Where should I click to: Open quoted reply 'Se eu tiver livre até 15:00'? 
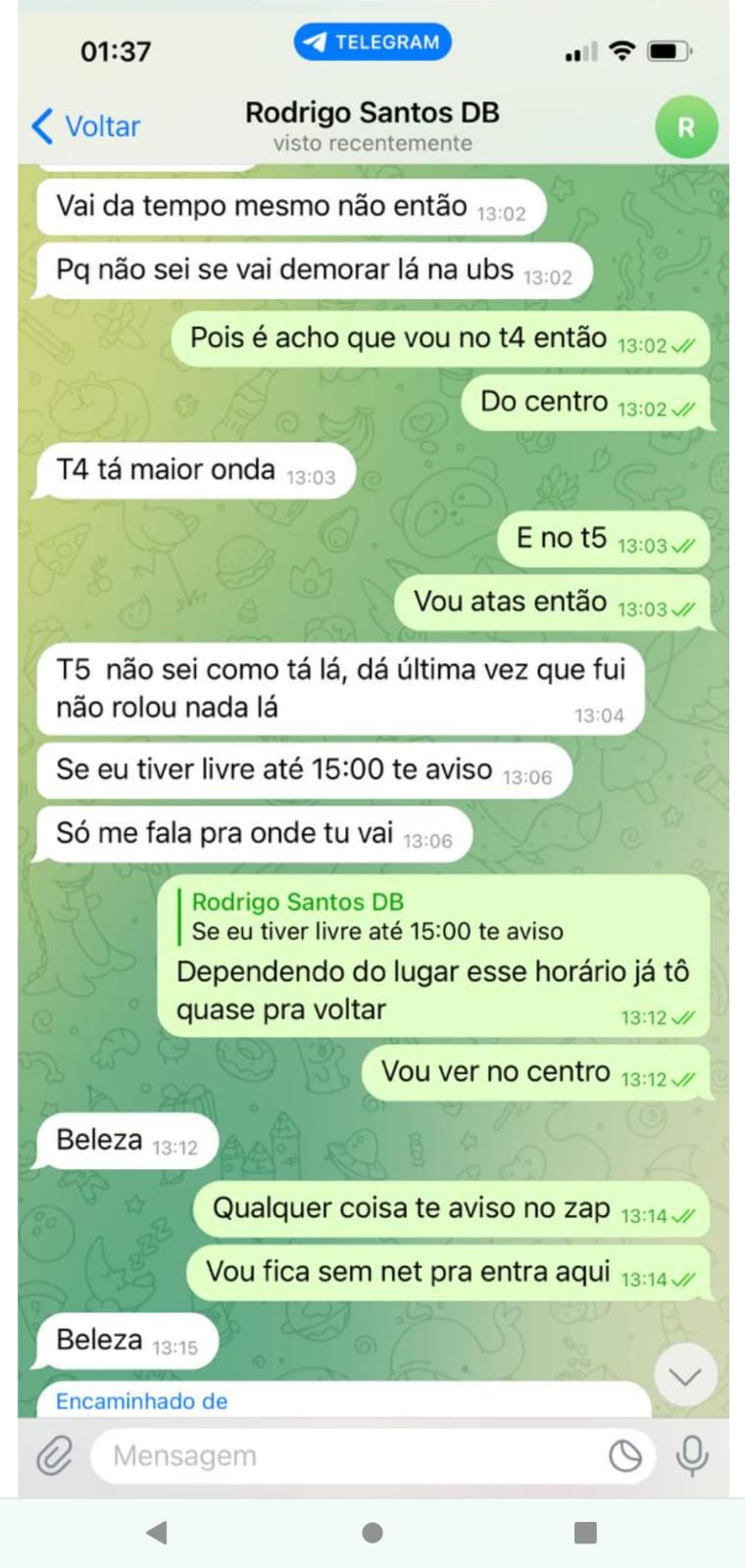pos(377,917)
